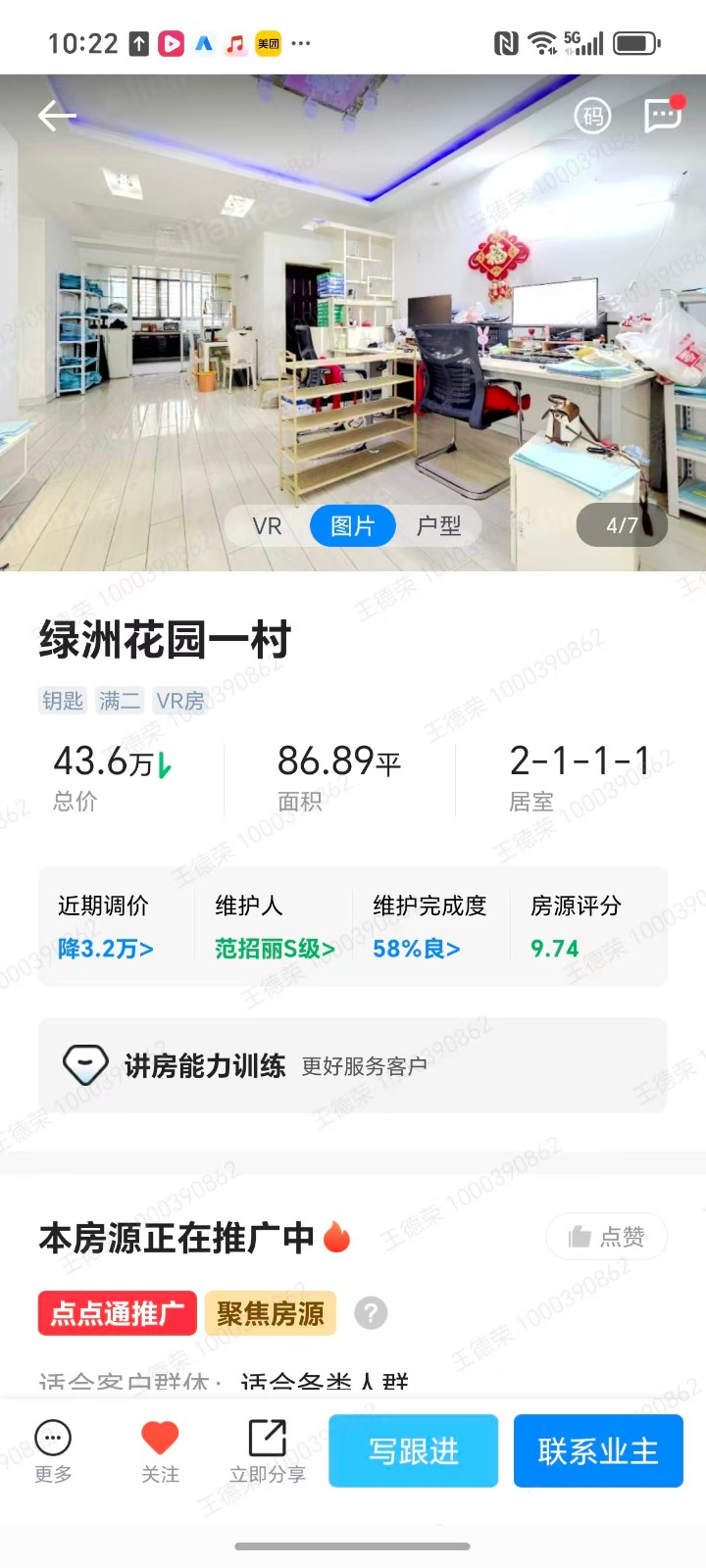Open the 更多 menu

pos(53,1451)
